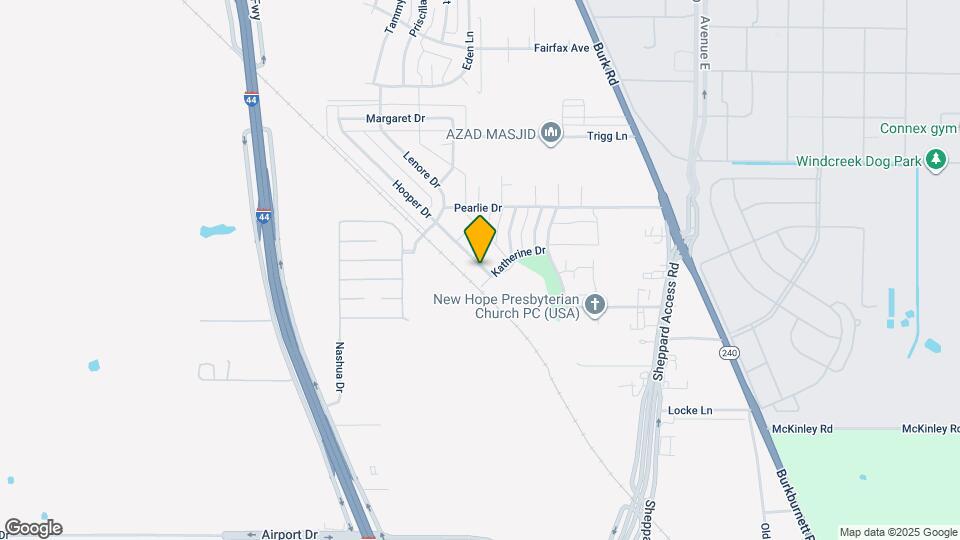
Task: Tap the orange location marker near Katherine Dr
Action: coord(480,238)
